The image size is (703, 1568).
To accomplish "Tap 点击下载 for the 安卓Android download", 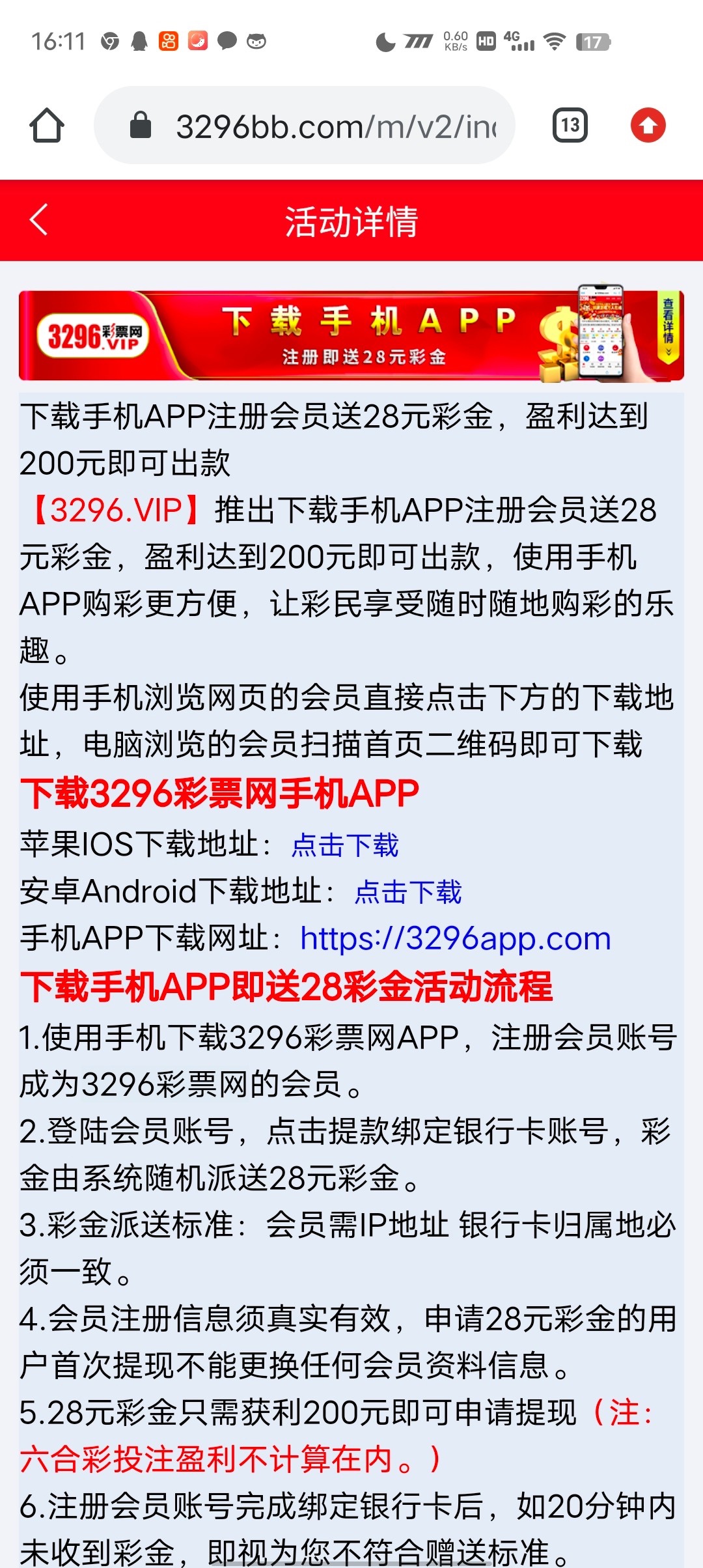I will pos(408,892).
